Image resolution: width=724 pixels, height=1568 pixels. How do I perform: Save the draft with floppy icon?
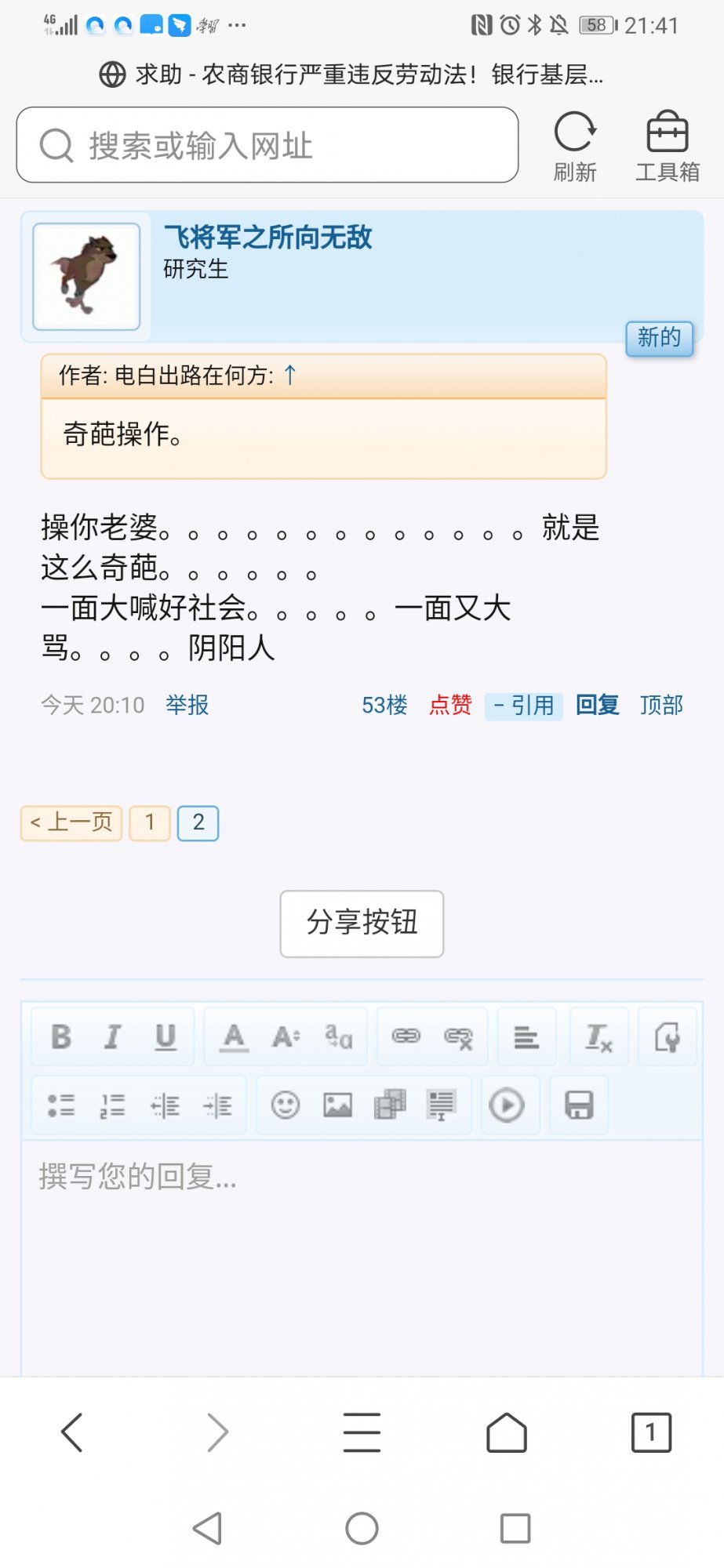(579, 1105)
